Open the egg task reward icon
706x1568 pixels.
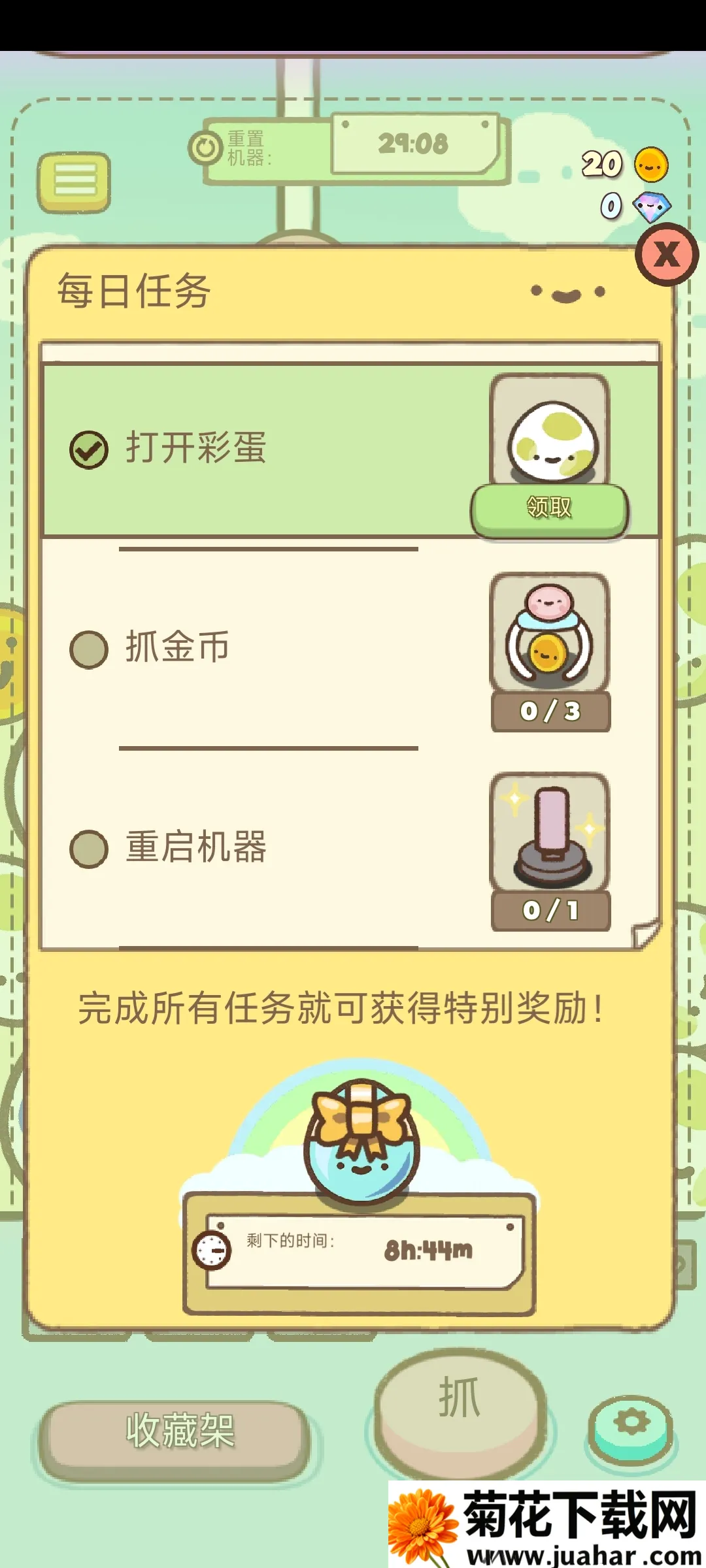tap(549, 431)
